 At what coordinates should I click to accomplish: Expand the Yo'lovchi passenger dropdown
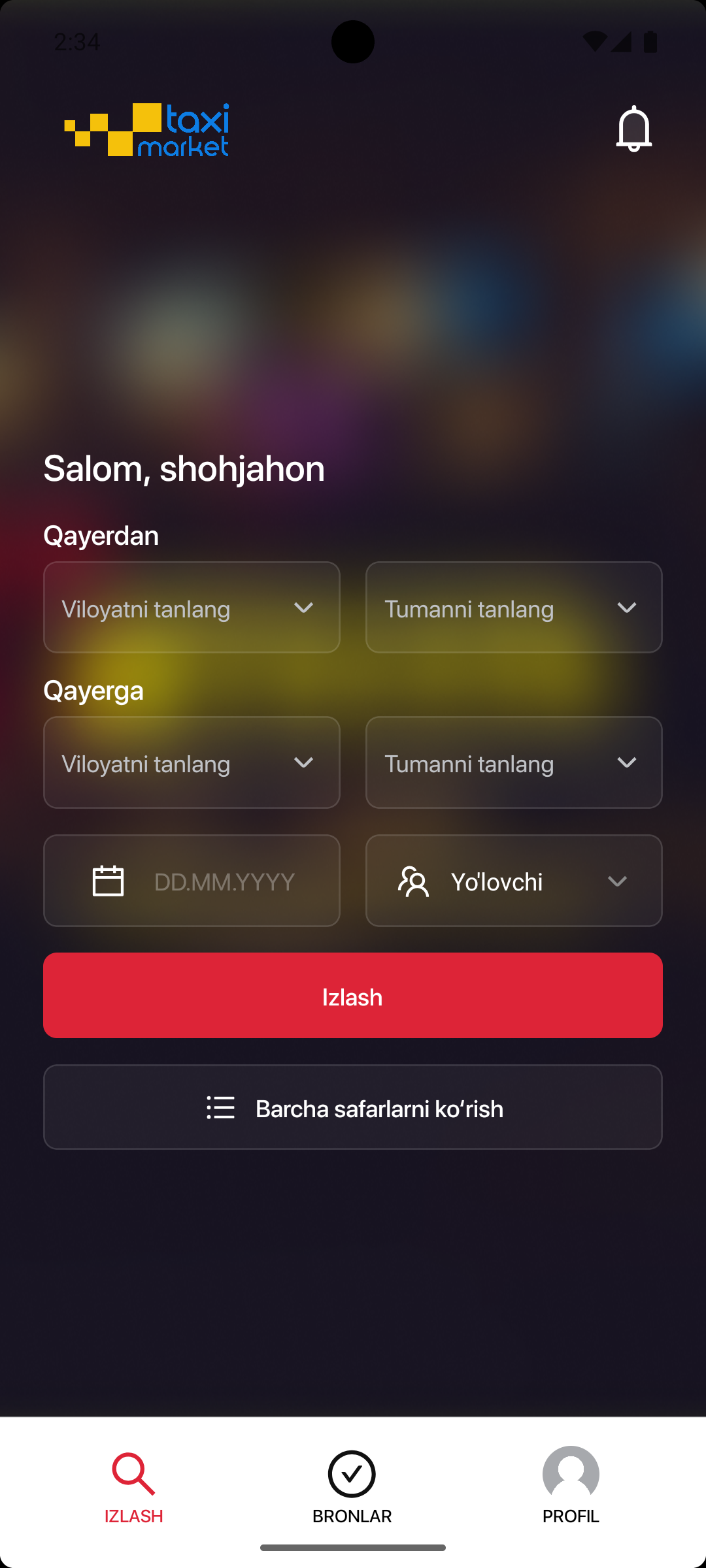[514, 881]
